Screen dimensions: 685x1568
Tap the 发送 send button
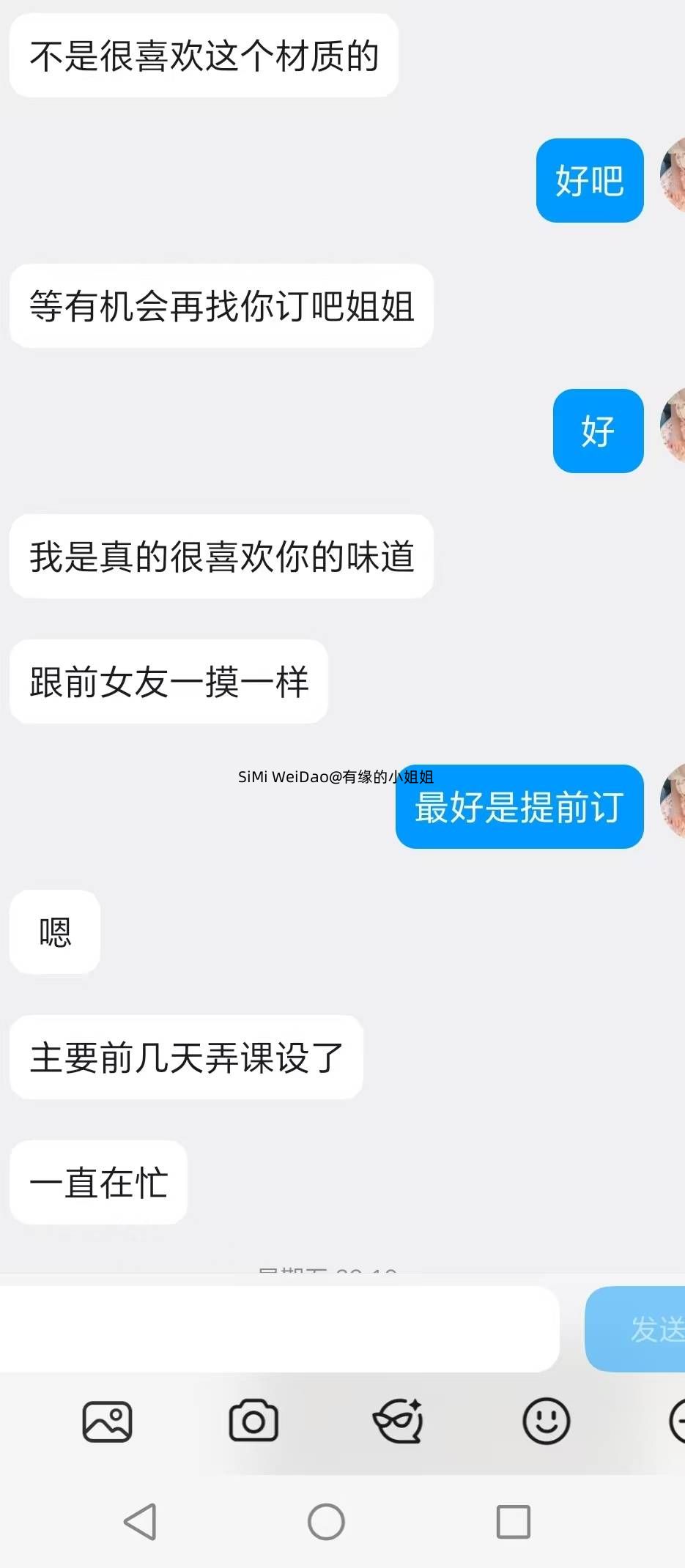(x=645, y=1329)
